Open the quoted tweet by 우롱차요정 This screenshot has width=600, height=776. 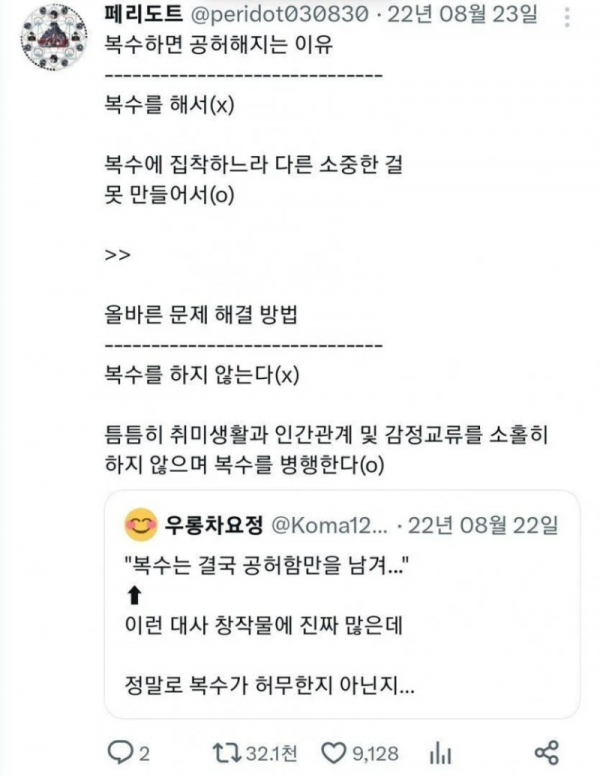click(x=340, y=605)
